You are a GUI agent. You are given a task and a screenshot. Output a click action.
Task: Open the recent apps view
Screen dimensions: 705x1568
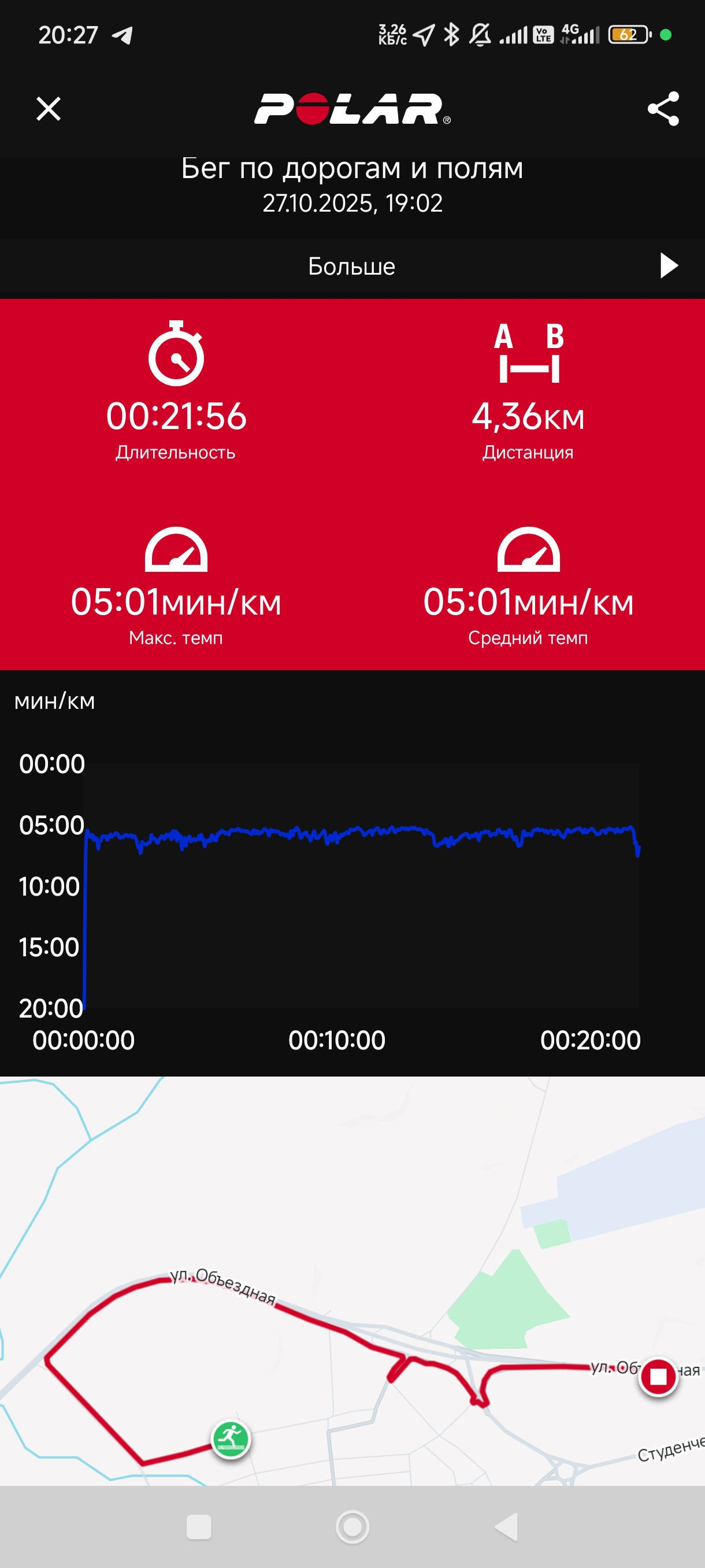click(x=198, y=1526)
